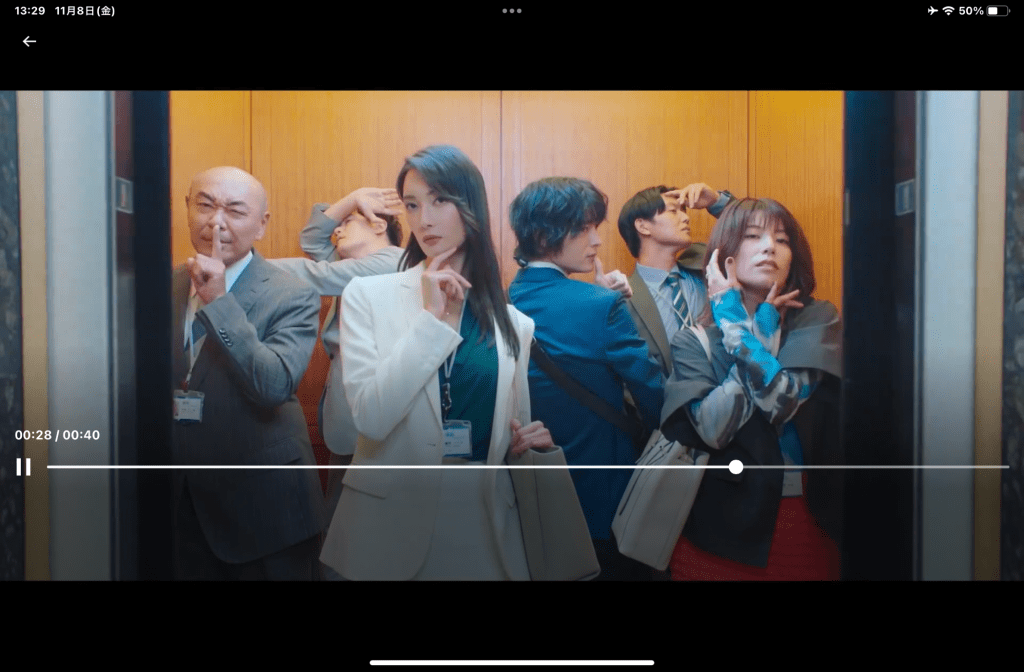
Task: Go back using the arrow icon
Action: point(29,41)
